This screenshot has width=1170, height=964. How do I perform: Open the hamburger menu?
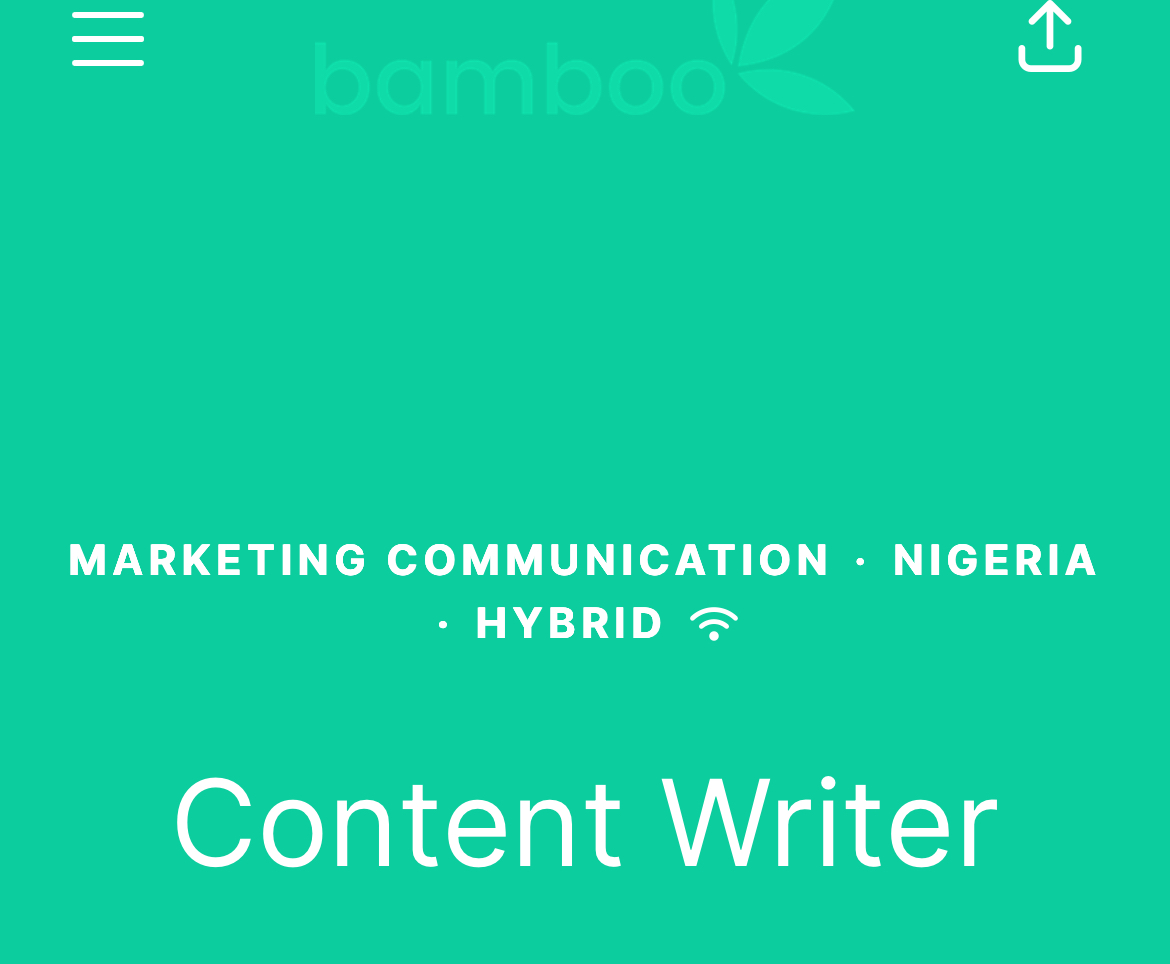[x=108, y=40]
